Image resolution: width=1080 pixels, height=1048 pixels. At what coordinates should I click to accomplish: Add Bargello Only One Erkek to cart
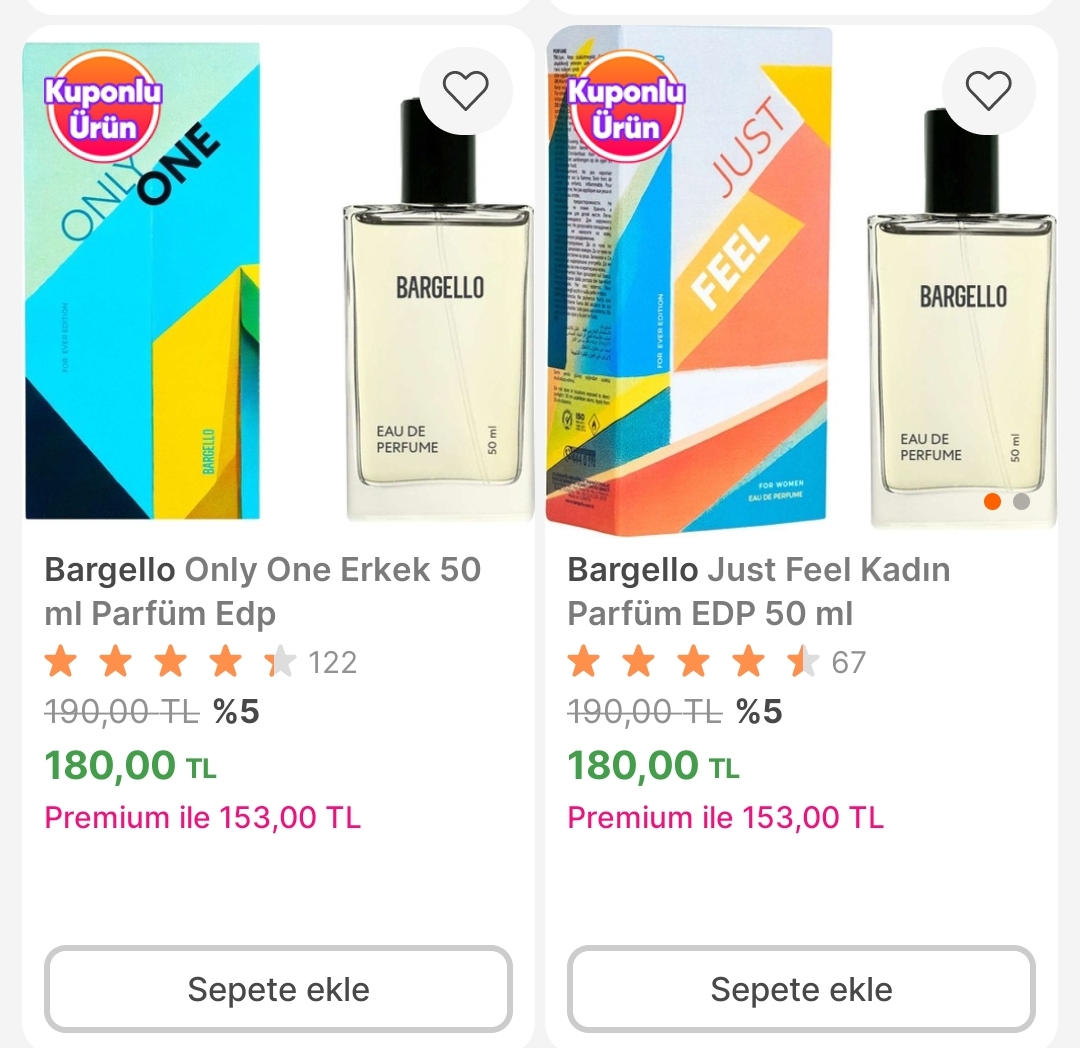278,989
